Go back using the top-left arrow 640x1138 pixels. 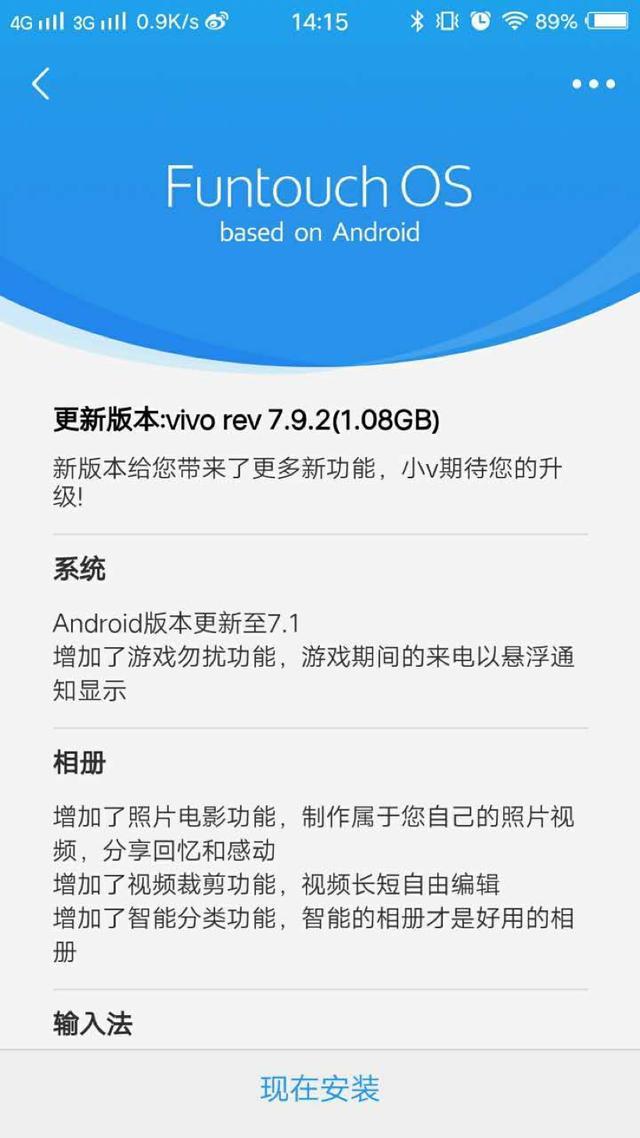tap(40, 84)
